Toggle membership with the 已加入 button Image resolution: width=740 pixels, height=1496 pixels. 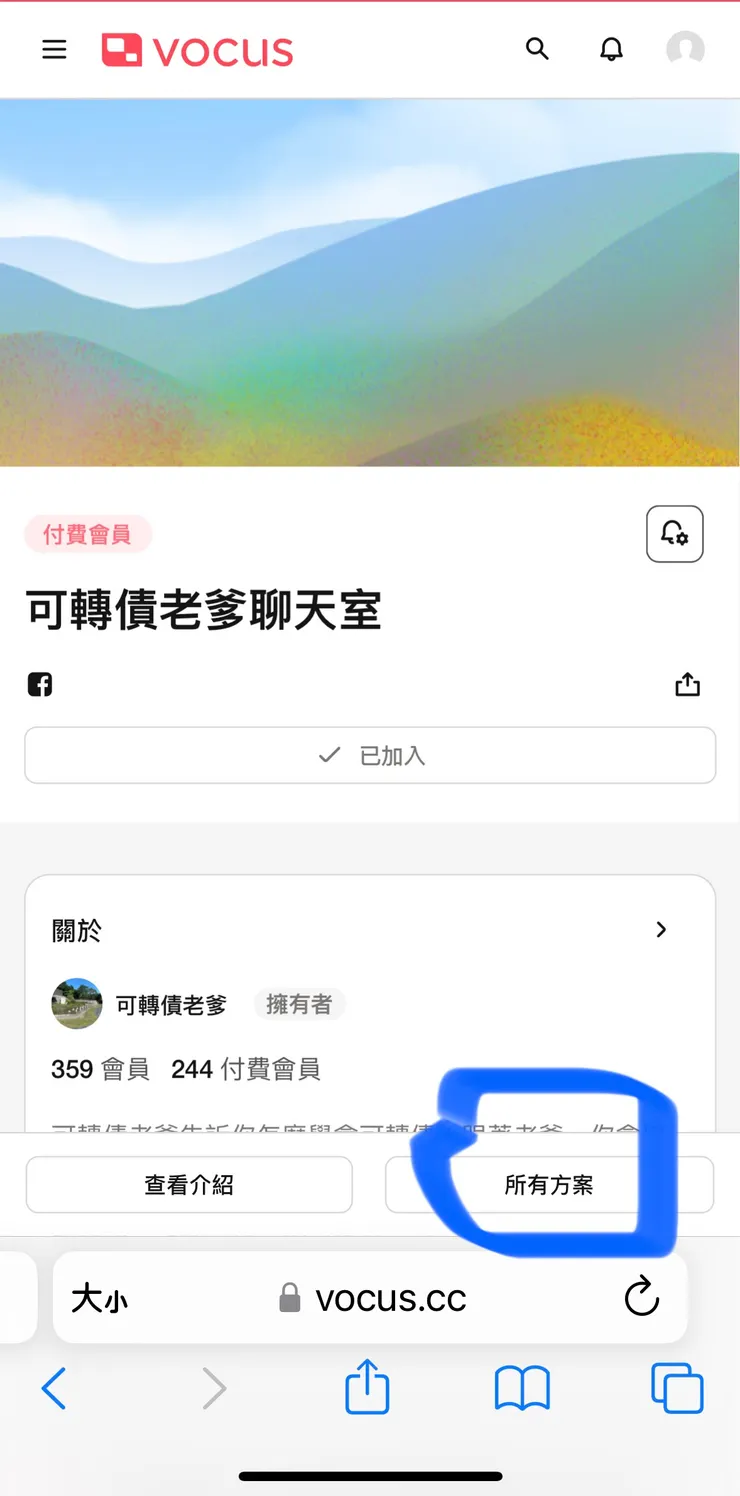coord(370,755)
